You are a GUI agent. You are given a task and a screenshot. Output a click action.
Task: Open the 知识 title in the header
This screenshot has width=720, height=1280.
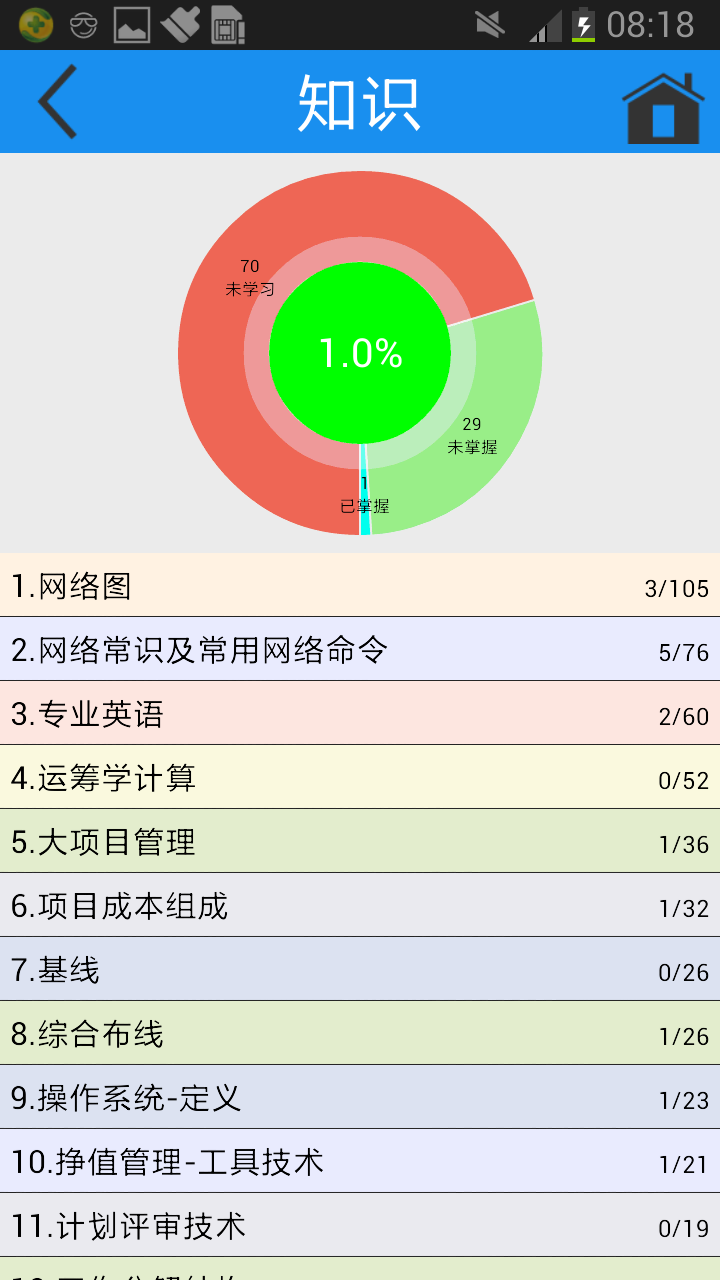pos(360,100)
